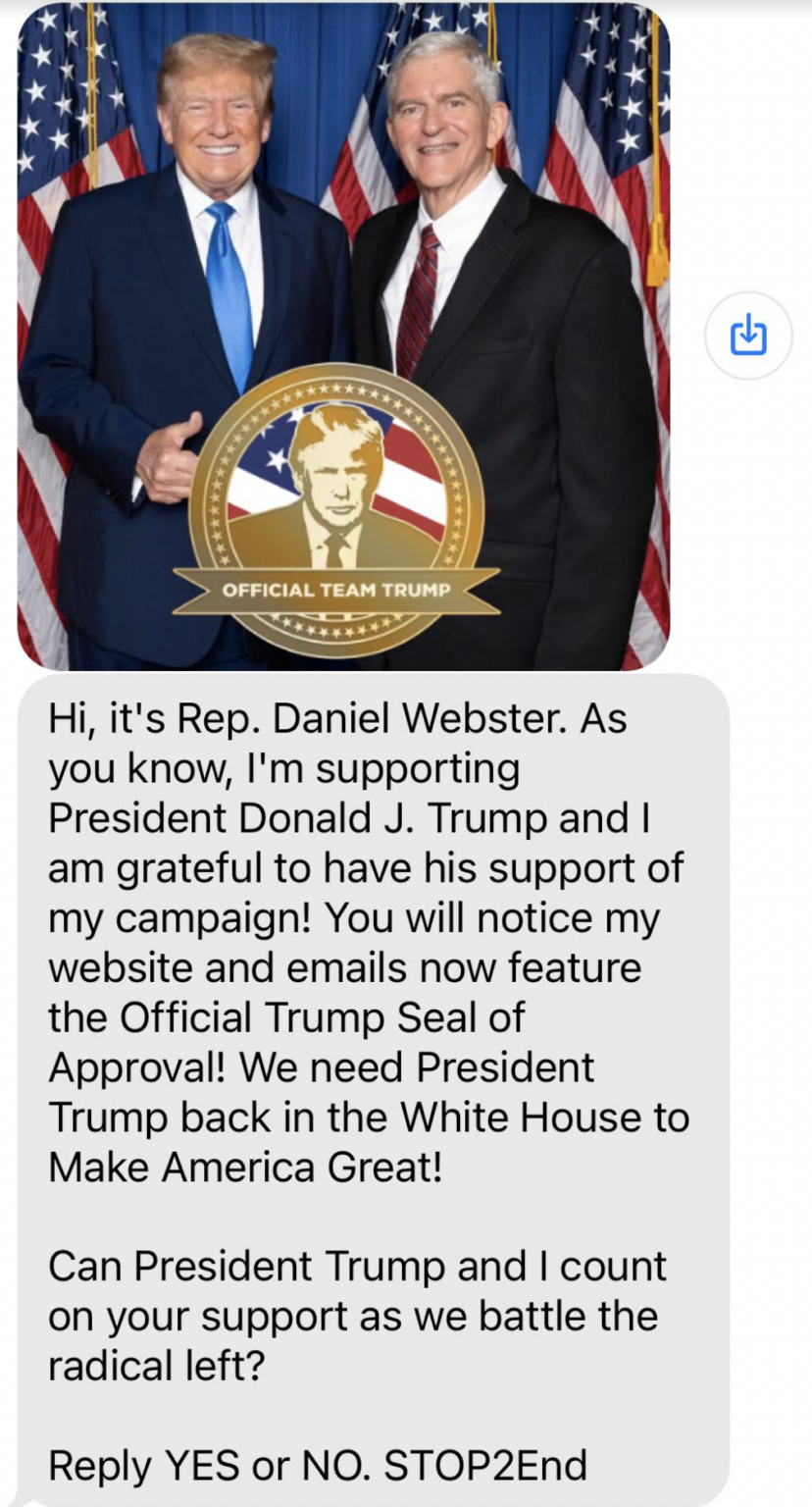The width and height of the screenshot is (812, 1507).
Task: Select the OFFICIAL TEAM TRUMP banner ribbon
Action: (x=331, y=591)
